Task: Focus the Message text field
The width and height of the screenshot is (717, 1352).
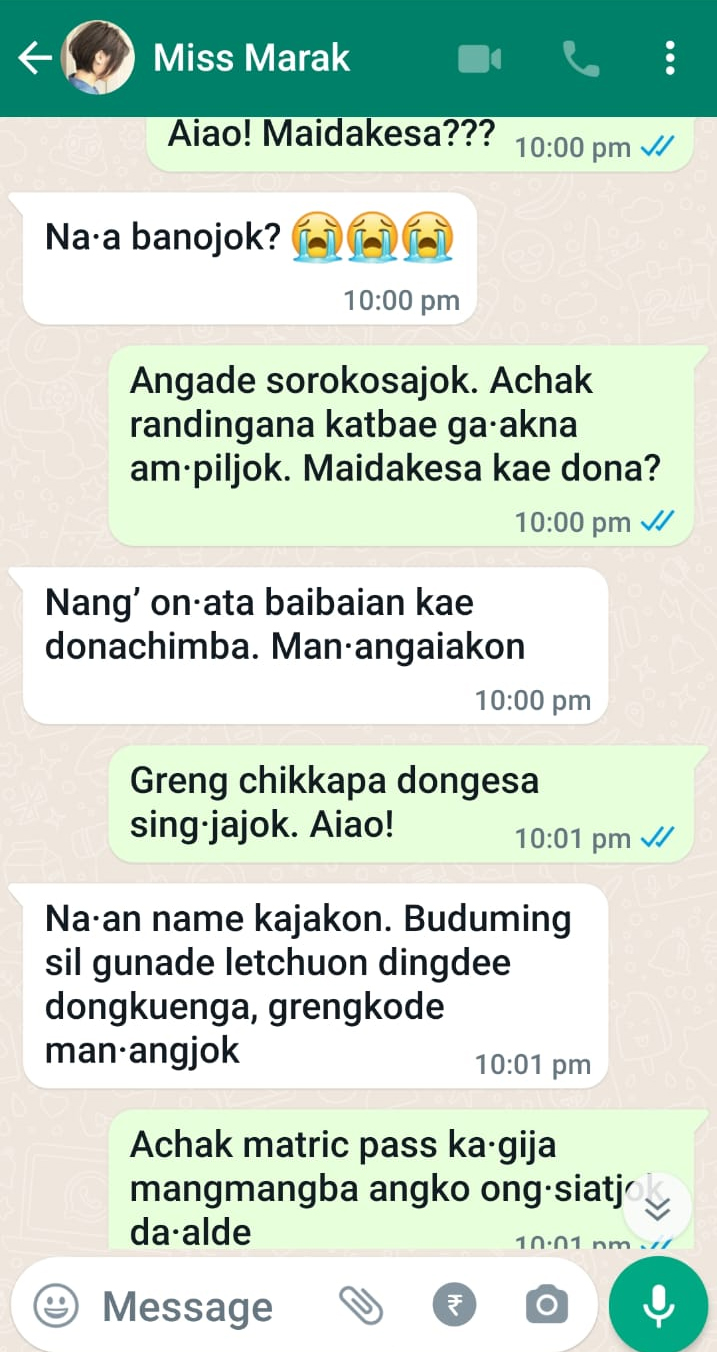Action: click(190, 1306)
